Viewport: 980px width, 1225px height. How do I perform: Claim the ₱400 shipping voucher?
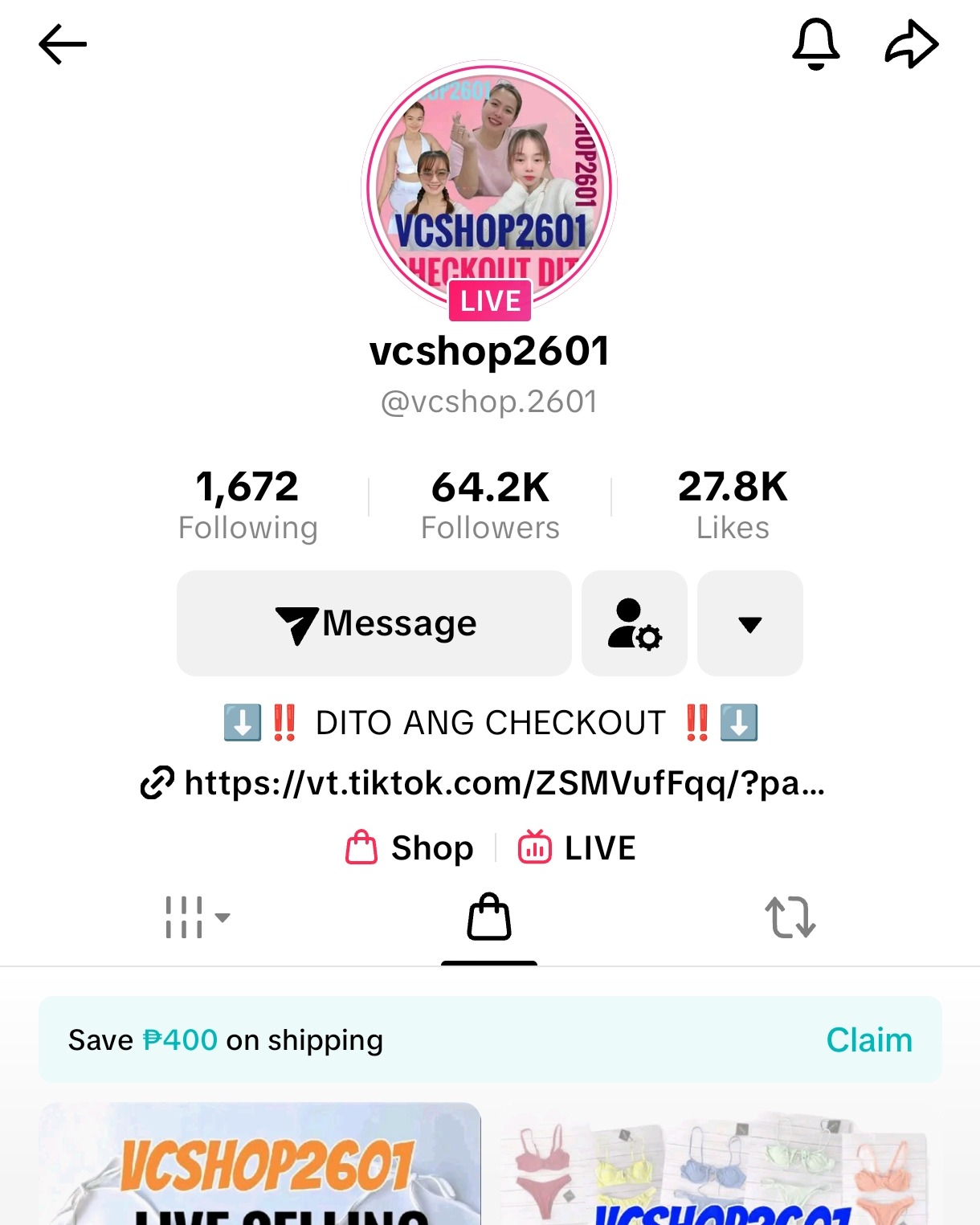point(868,1039)
